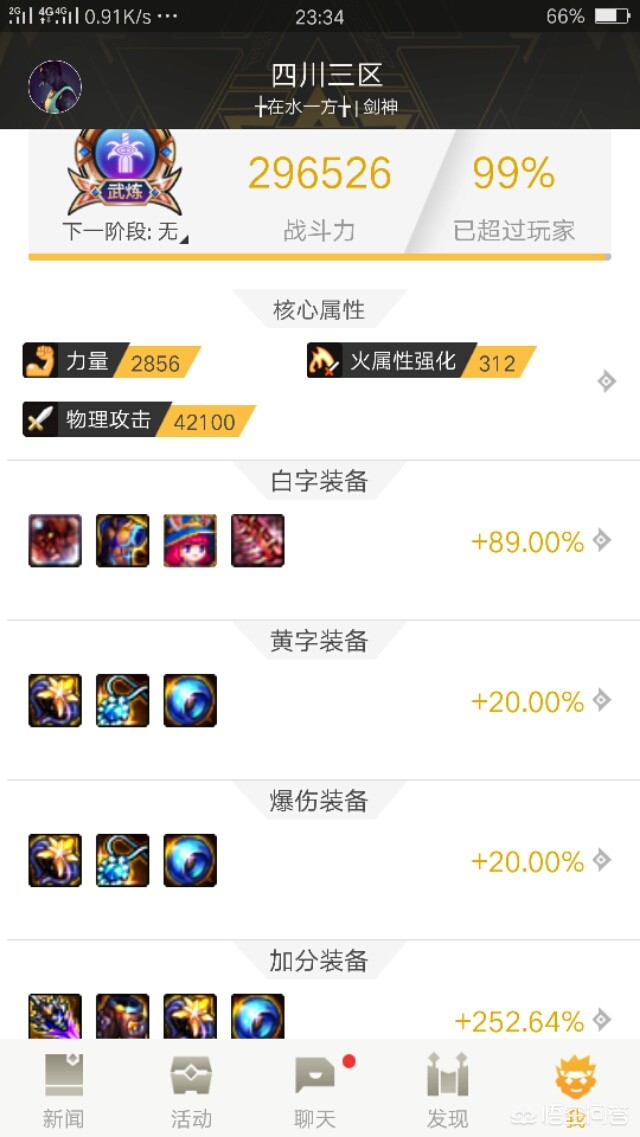Viewport: 640px width, 1137px height.
Task: Open 爆伤装备 +20.00% details
Action: (601, 861)
